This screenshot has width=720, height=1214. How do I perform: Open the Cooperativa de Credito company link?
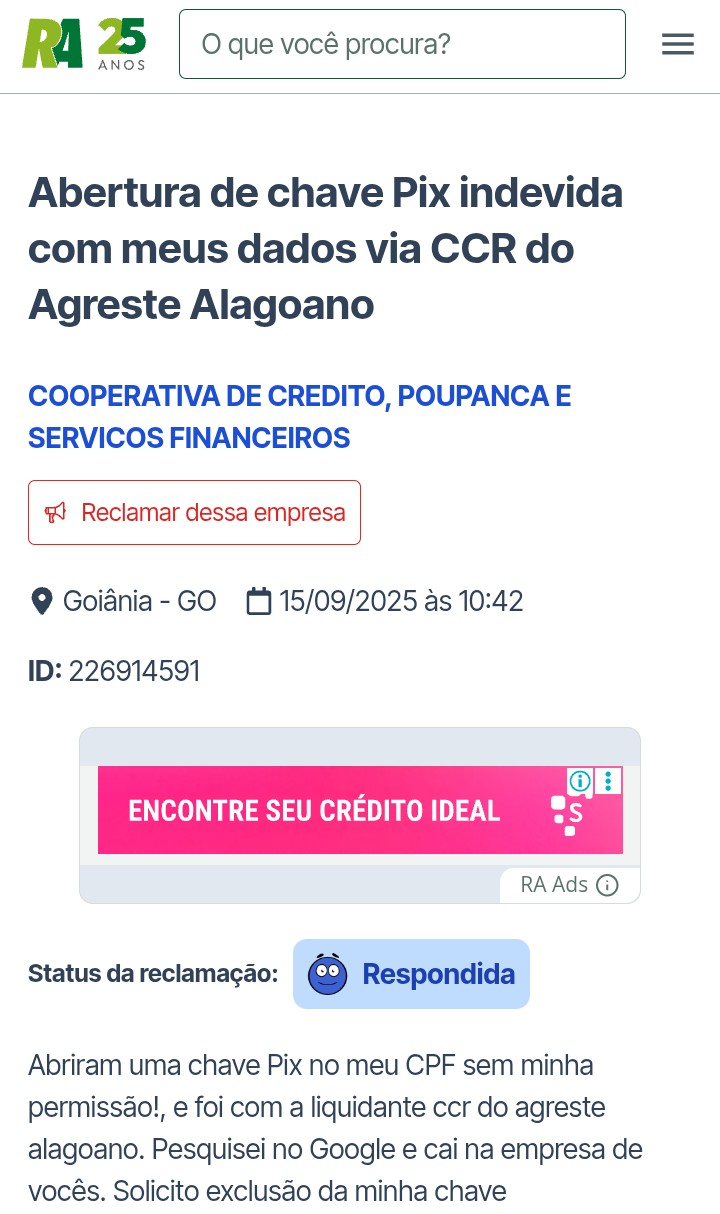pos(299,417)
